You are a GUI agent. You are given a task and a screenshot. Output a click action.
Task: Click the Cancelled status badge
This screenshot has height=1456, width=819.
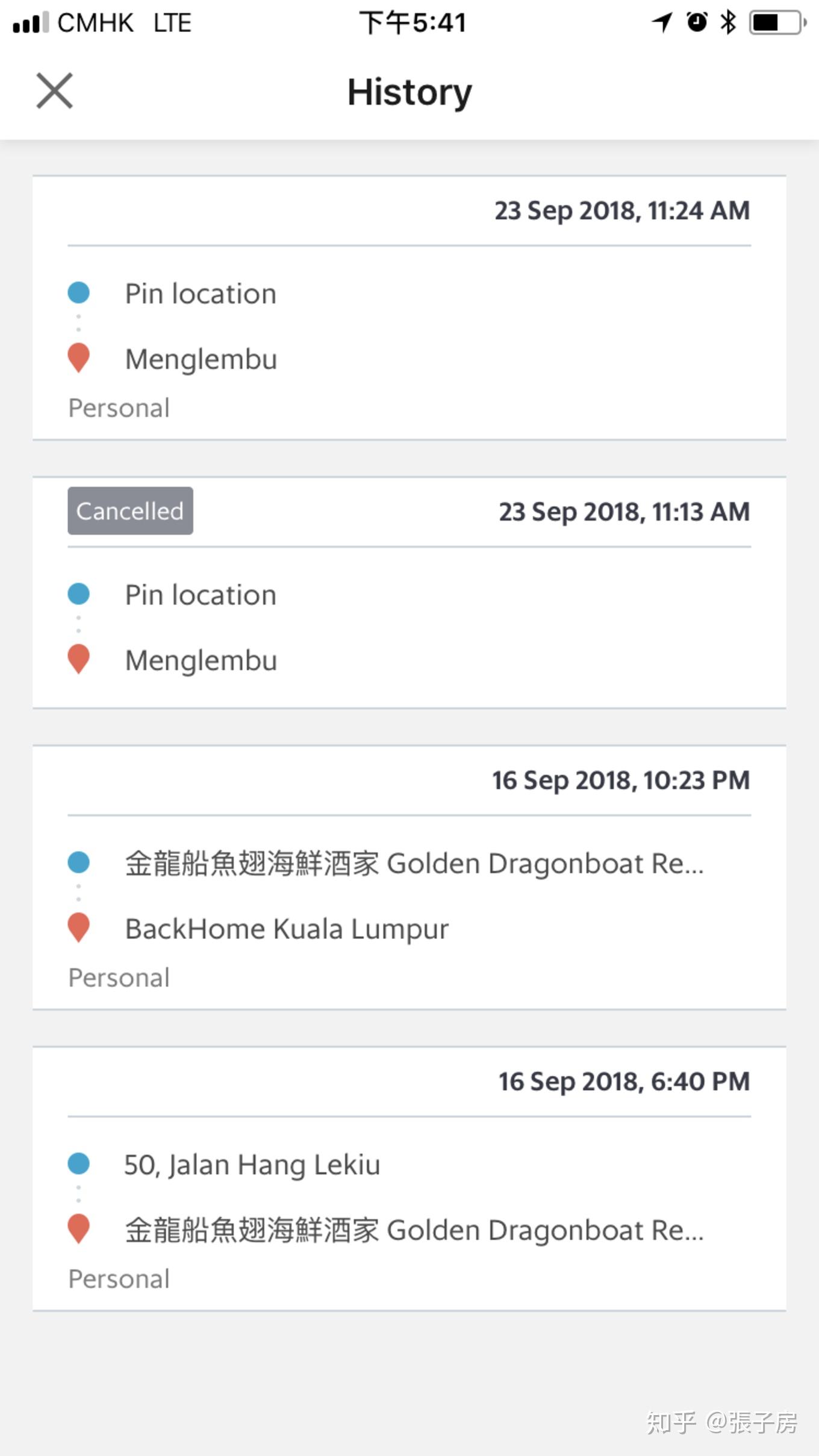tap(129, 510)
